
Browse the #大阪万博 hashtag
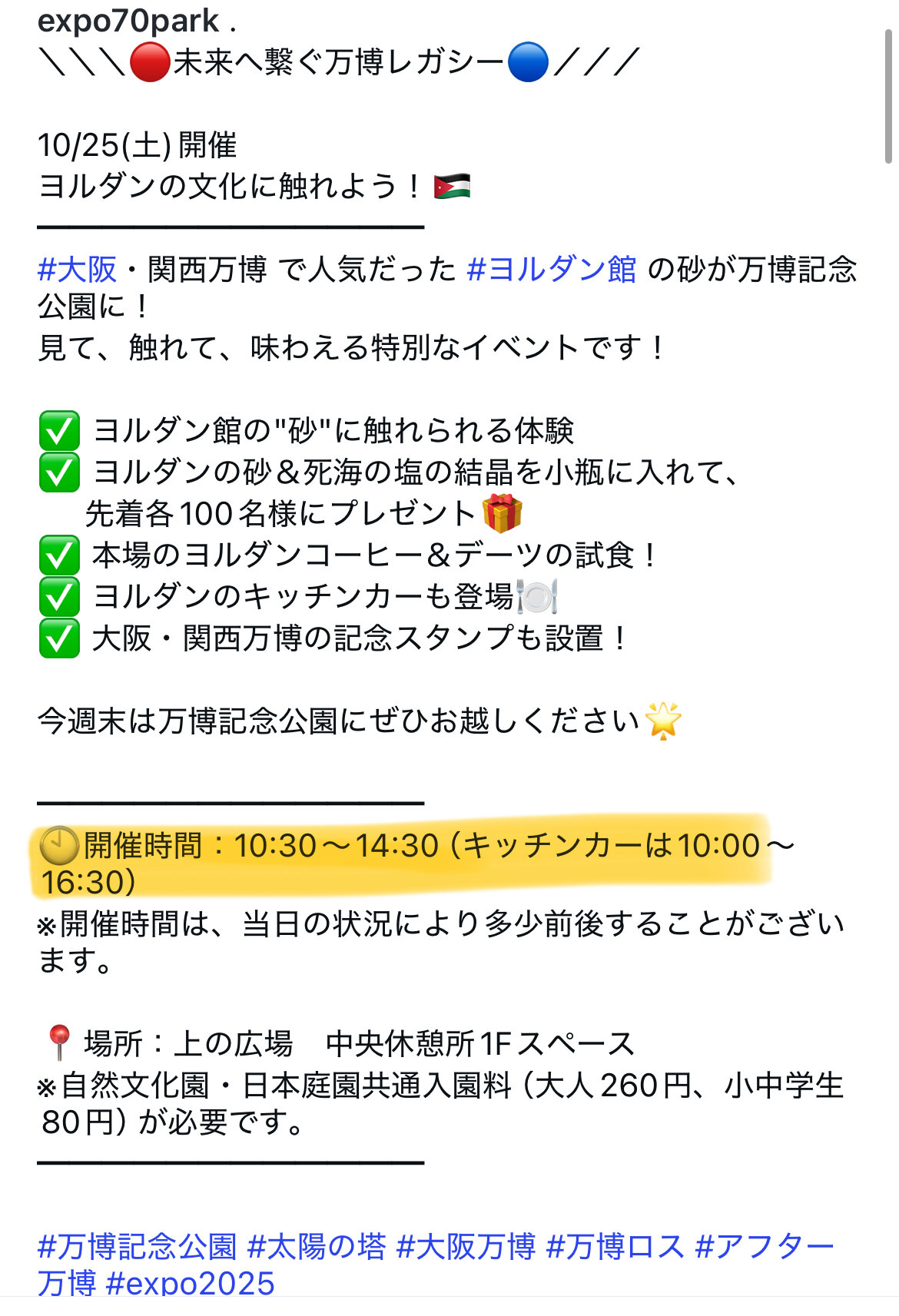466,1245
